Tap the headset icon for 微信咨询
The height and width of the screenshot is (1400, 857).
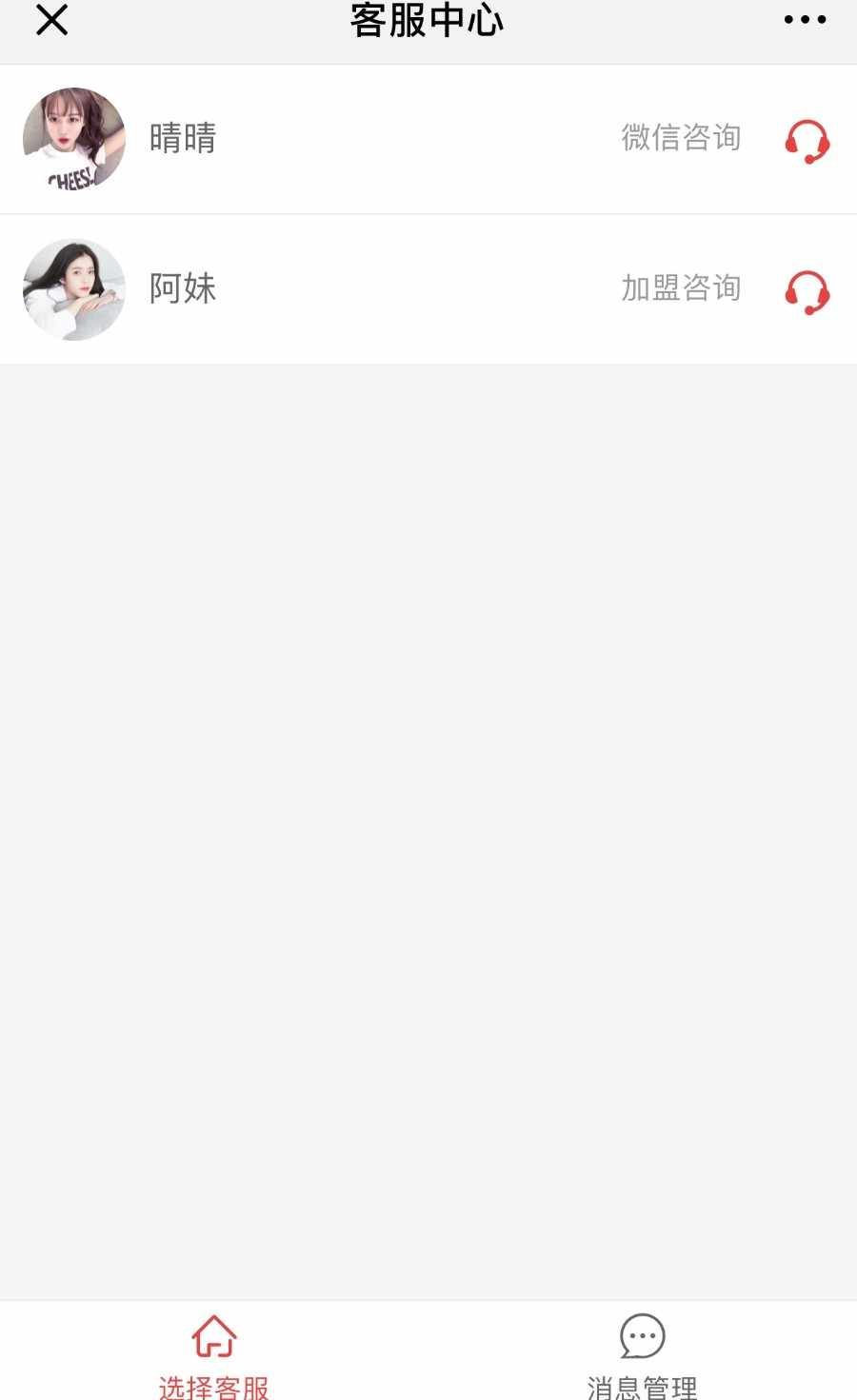[x=807, y=141]
